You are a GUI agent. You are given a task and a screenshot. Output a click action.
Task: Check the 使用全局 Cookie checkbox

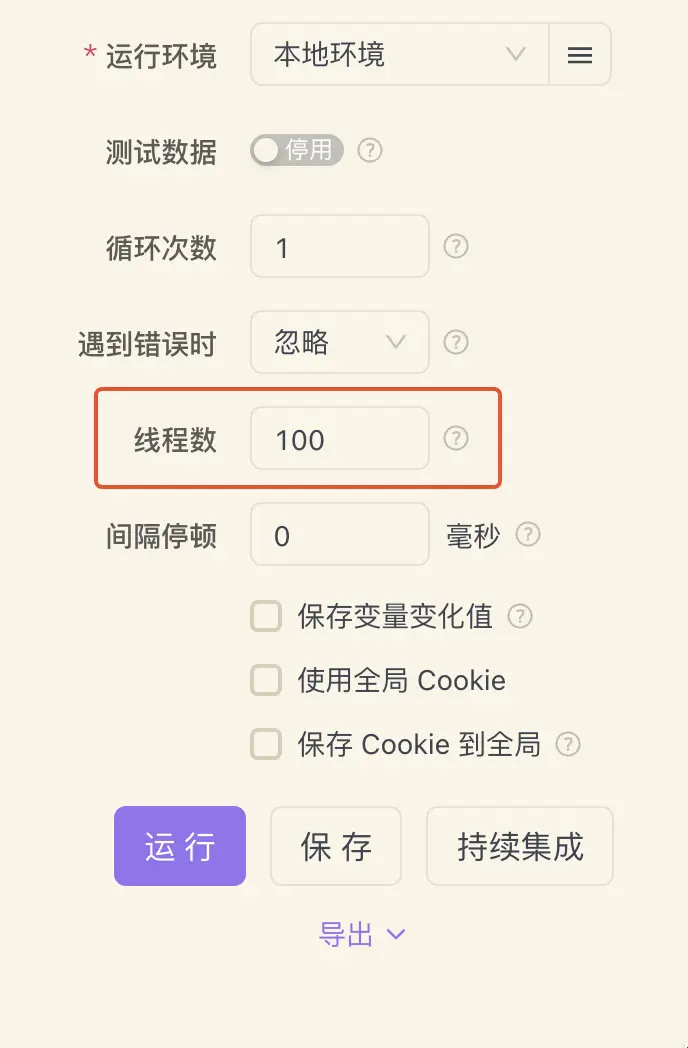click(x=266, y=681)
